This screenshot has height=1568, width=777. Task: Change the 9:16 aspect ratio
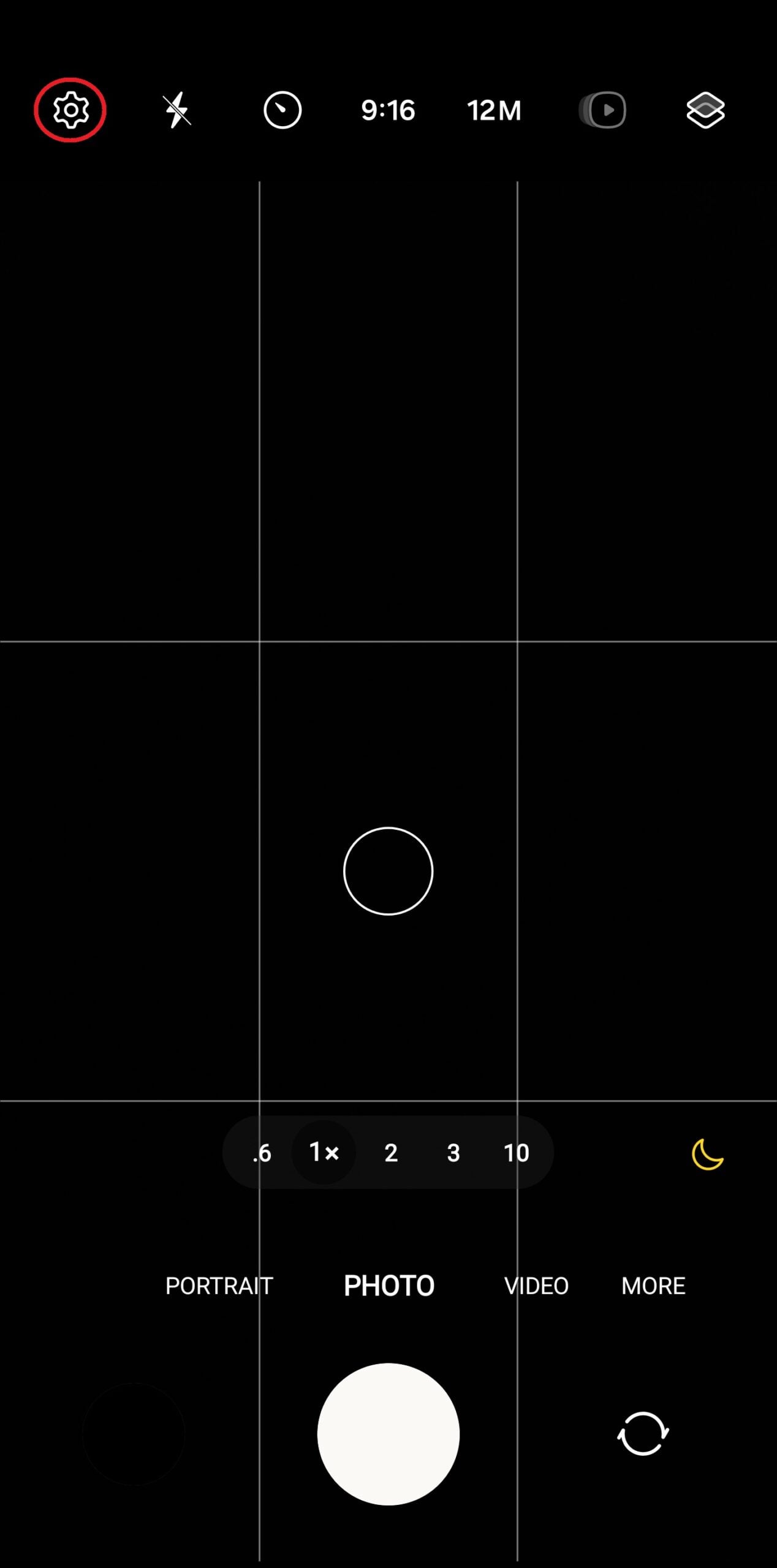click(388, 111)
